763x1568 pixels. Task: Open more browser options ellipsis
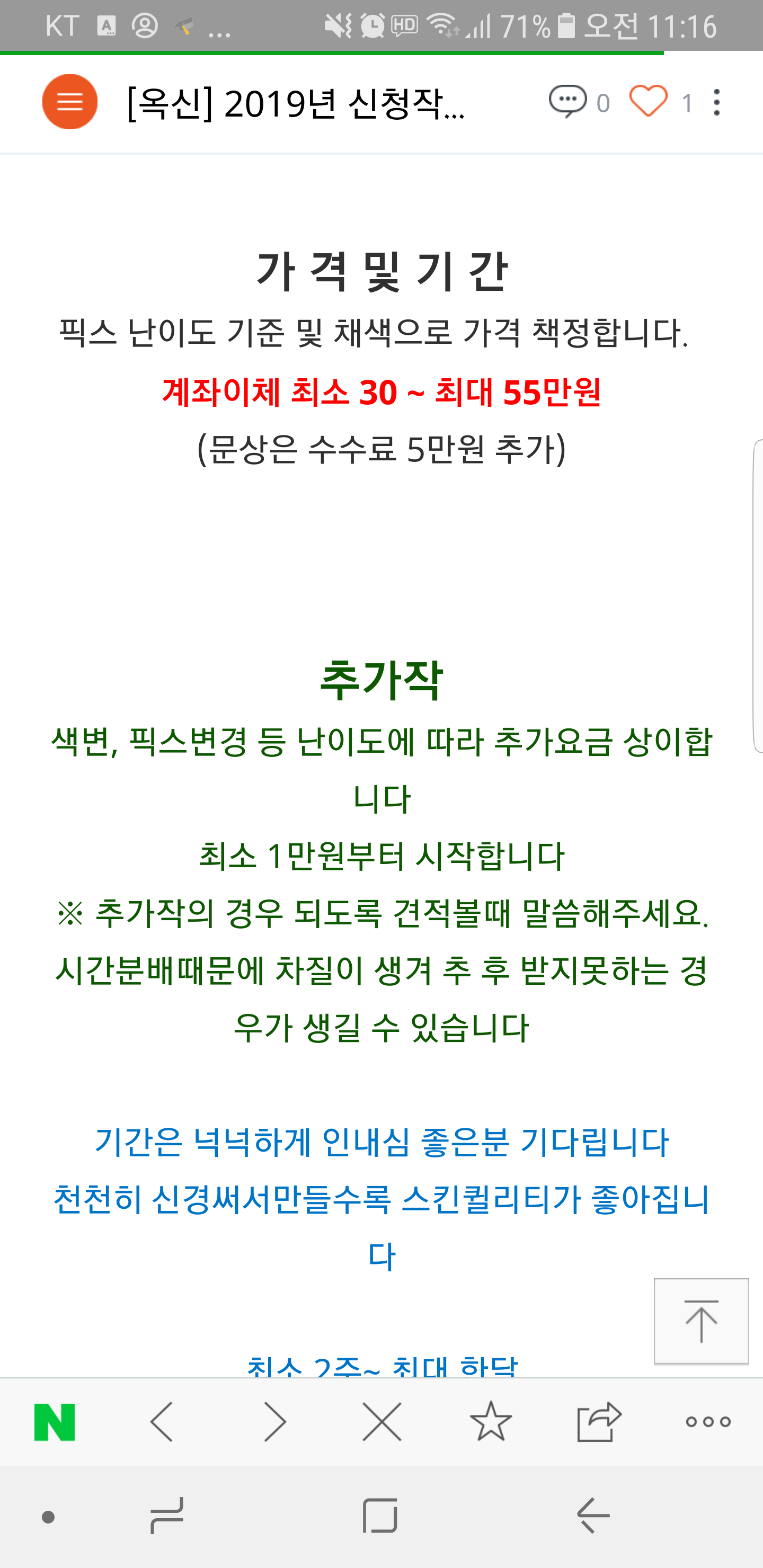[707, 1422]
